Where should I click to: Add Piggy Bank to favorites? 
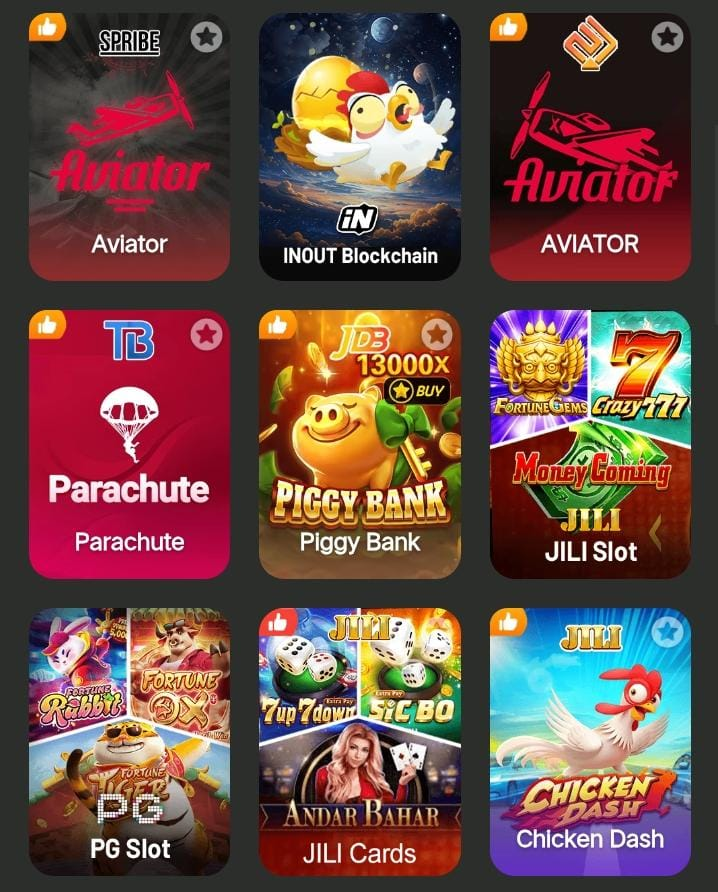coord(437,334)
